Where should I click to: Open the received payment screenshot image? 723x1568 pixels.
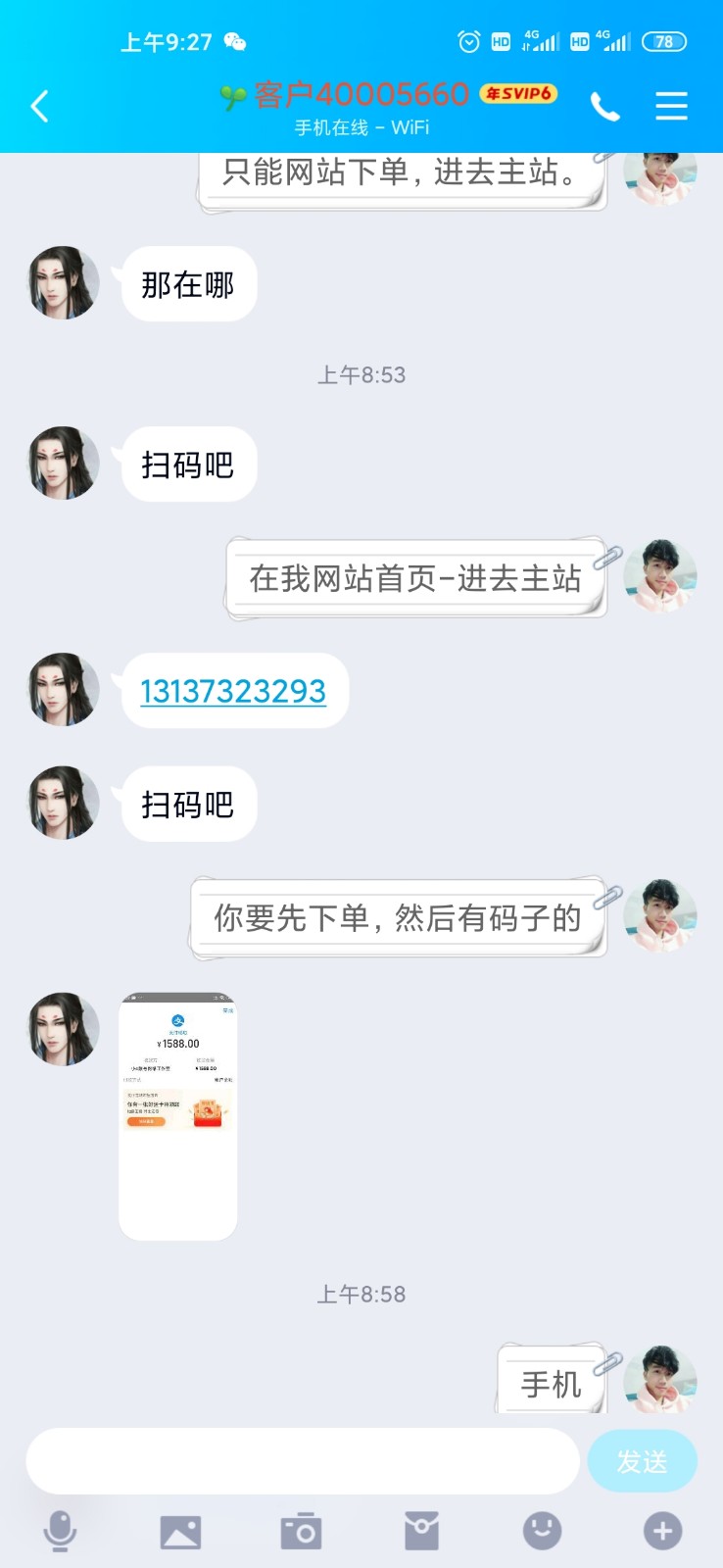point(178,1117)
